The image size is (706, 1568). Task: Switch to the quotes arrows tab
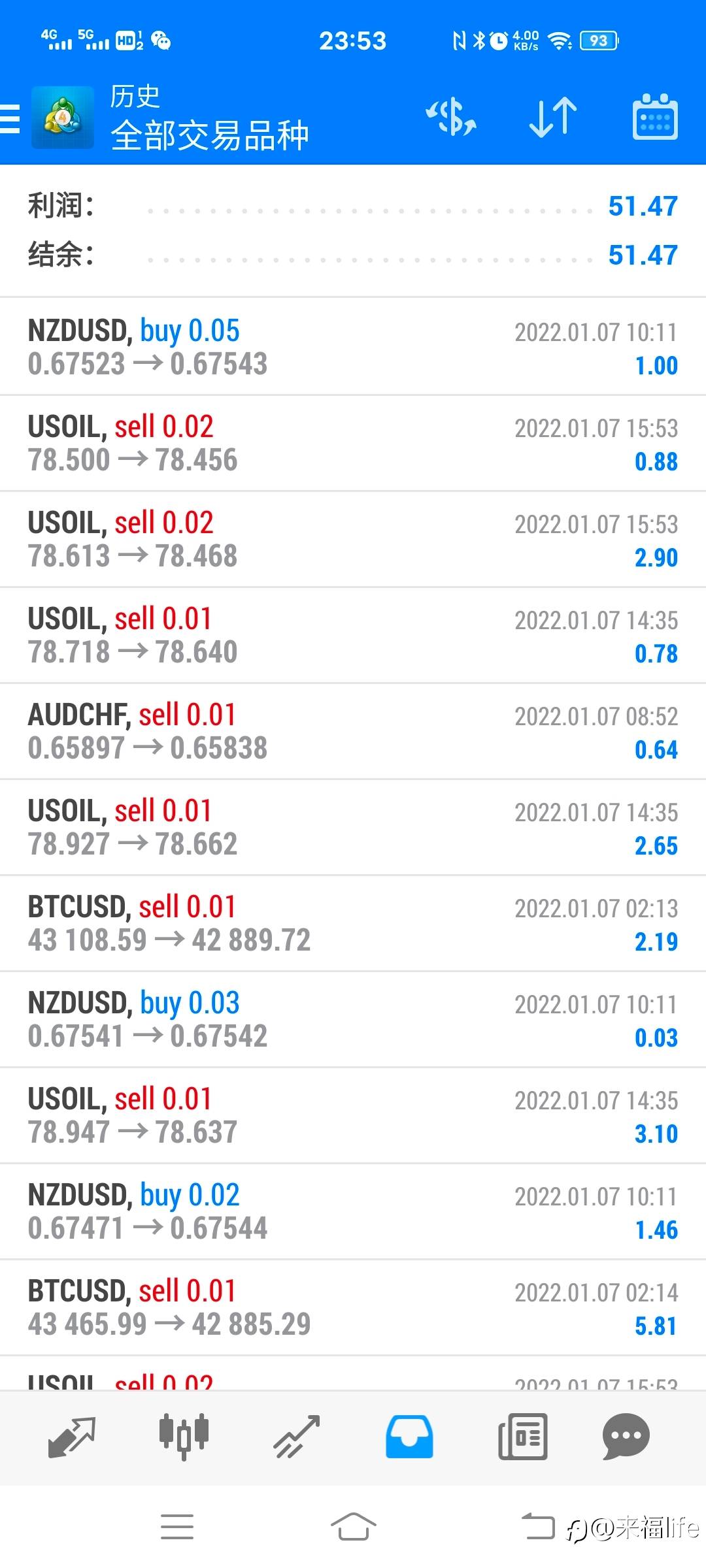click(72, 1437)
